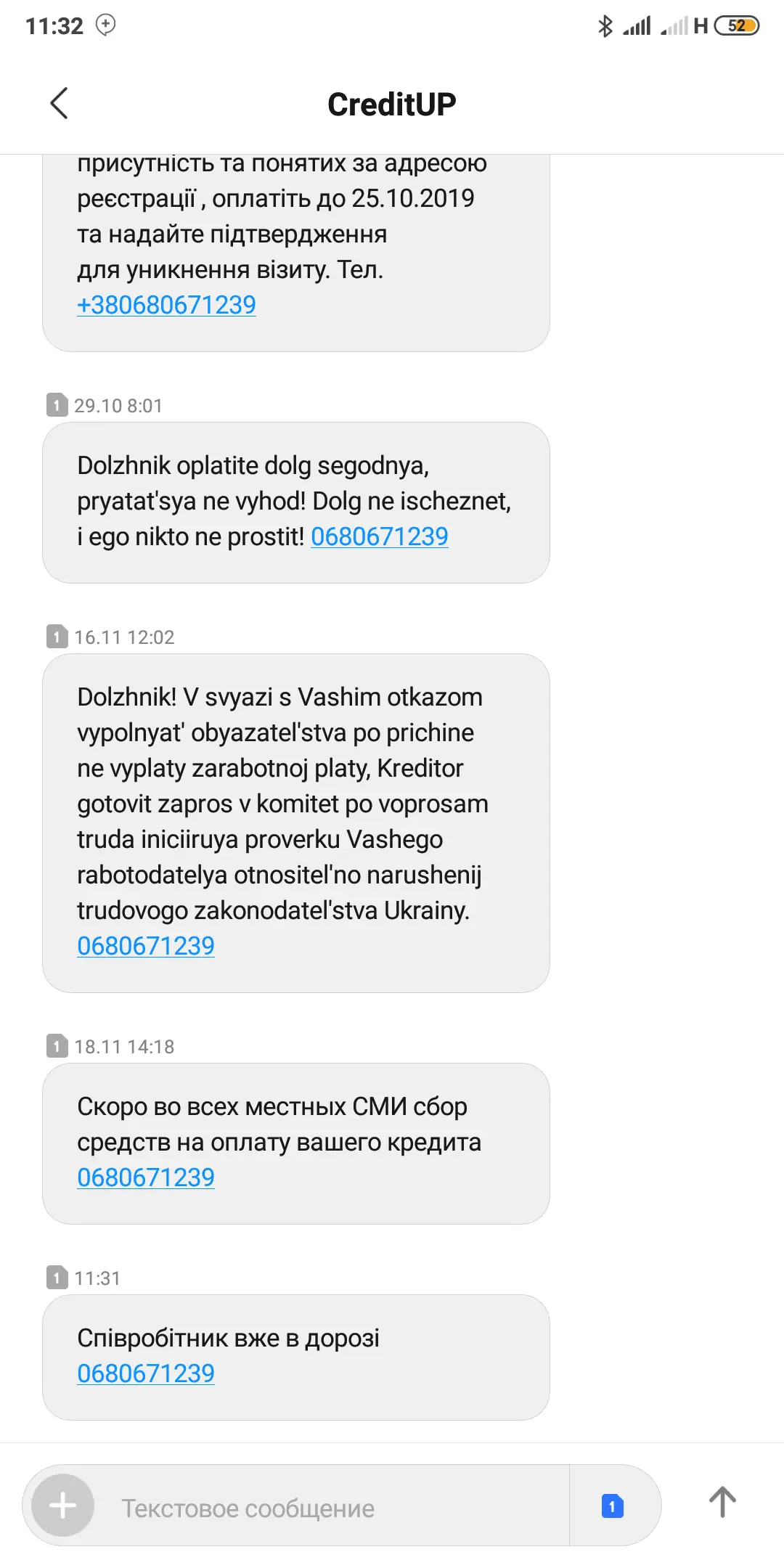Switch the SIM card selector
This screenshot has height=1568, width=784.
click(613, 1506)
